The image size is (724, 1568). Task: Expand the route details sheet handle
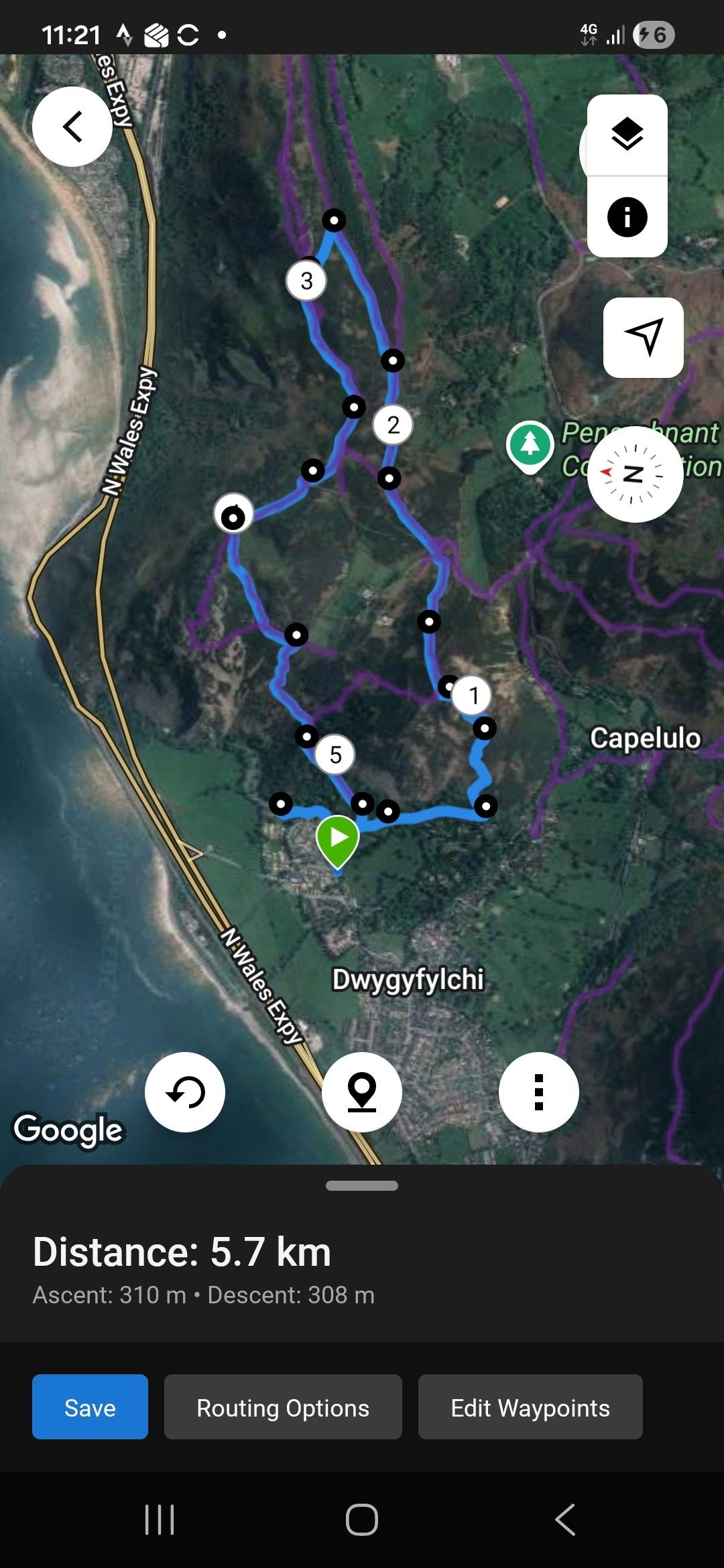click(x=362, y=1185)
